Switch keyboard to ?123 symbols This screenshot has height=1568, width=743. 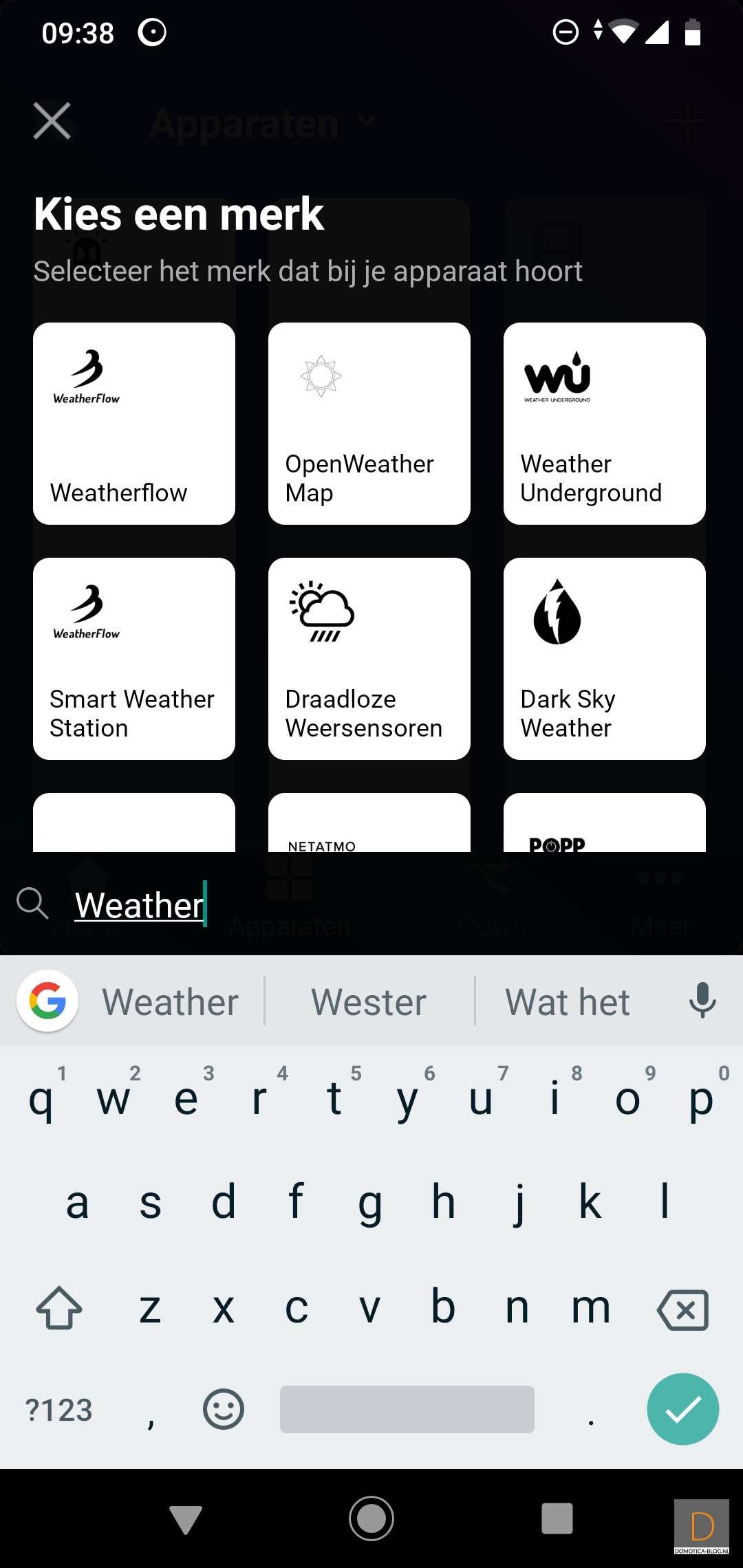(x=59, y=1411)
